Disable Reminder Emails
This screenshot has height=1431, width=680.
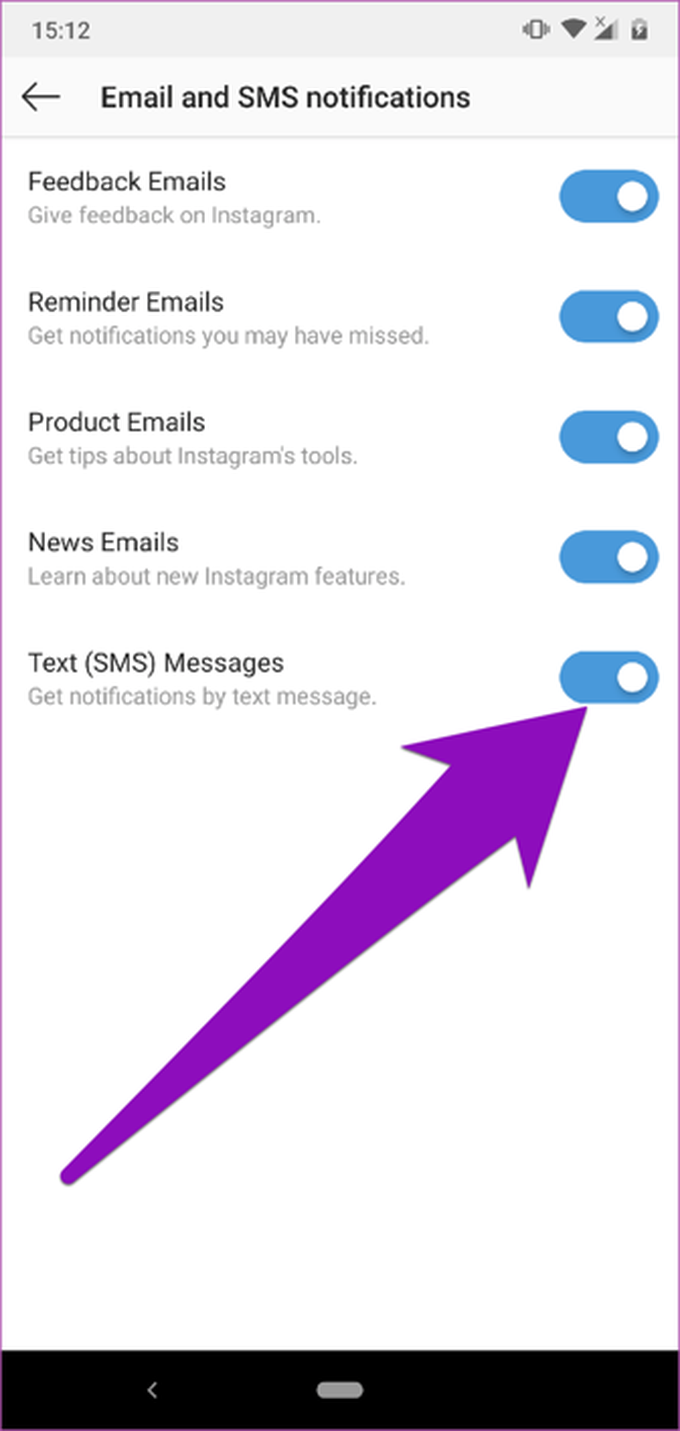(608, 316)
